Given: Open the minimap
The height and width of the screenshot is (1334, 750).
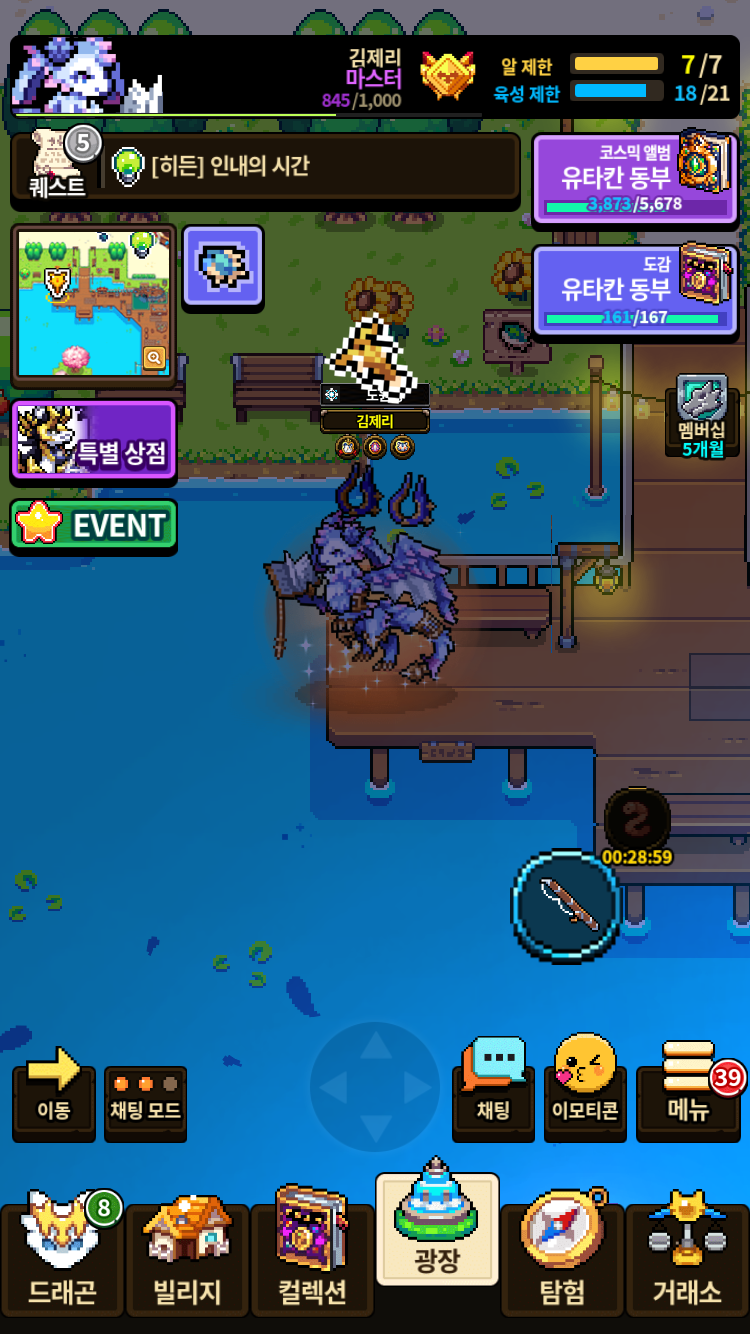Looking at the screenshot, I should (94, 304).
